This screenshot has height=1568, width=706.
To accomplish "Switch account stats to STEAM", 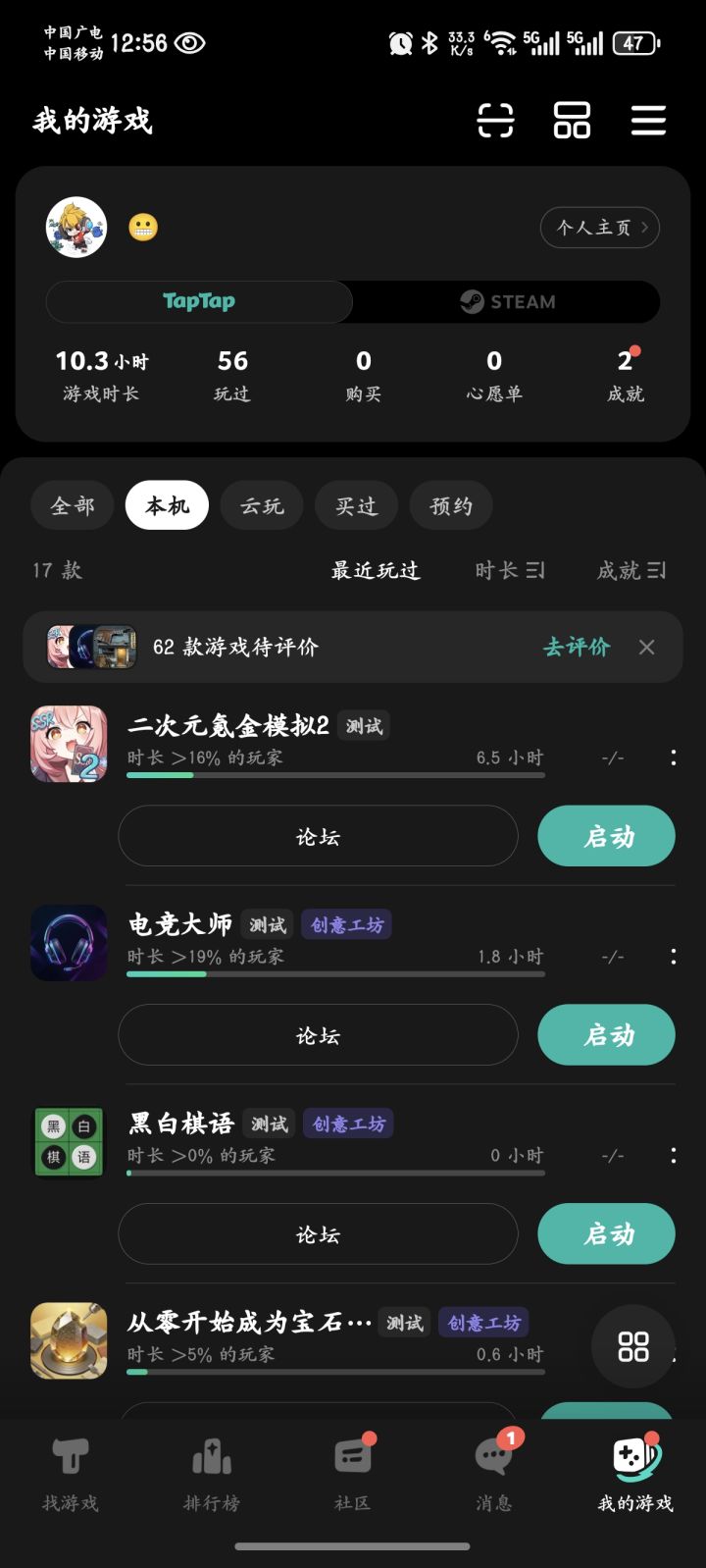I will click(506, 301).
